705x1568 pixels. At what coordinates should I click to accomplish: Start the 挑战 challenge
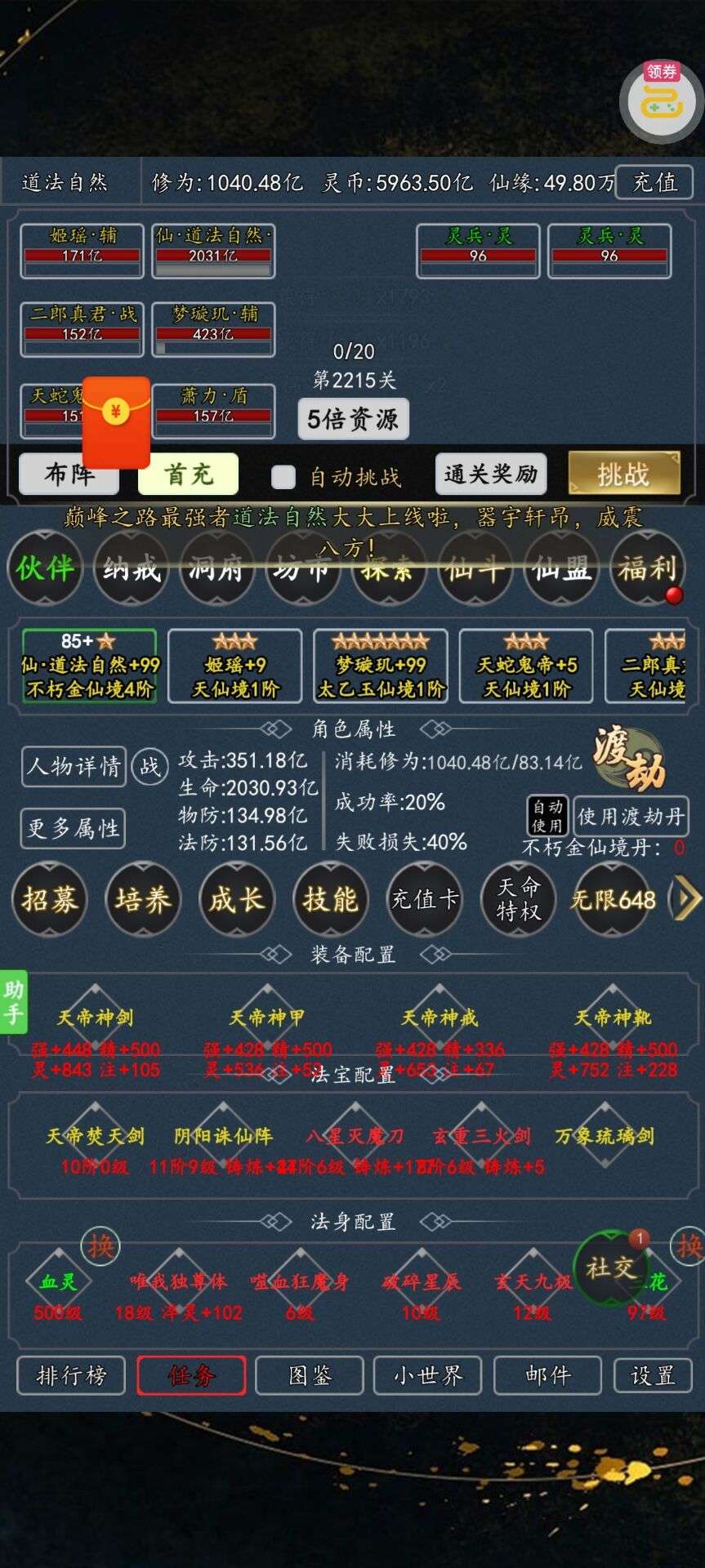[x=623, y=474]
